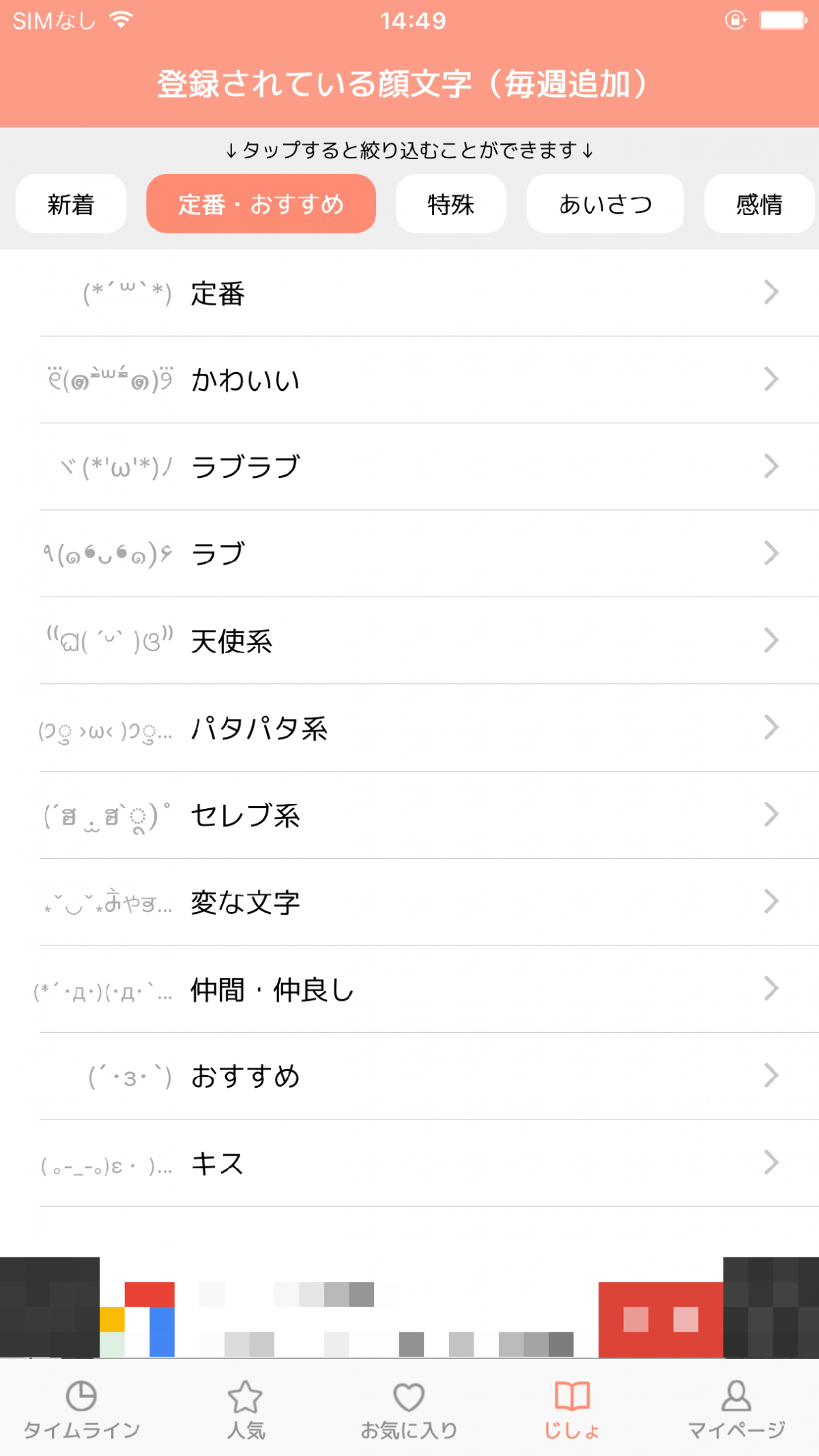Open the セレブ系 category
This screenshot has width=819, height=1456.
click(x=409, y=815)
